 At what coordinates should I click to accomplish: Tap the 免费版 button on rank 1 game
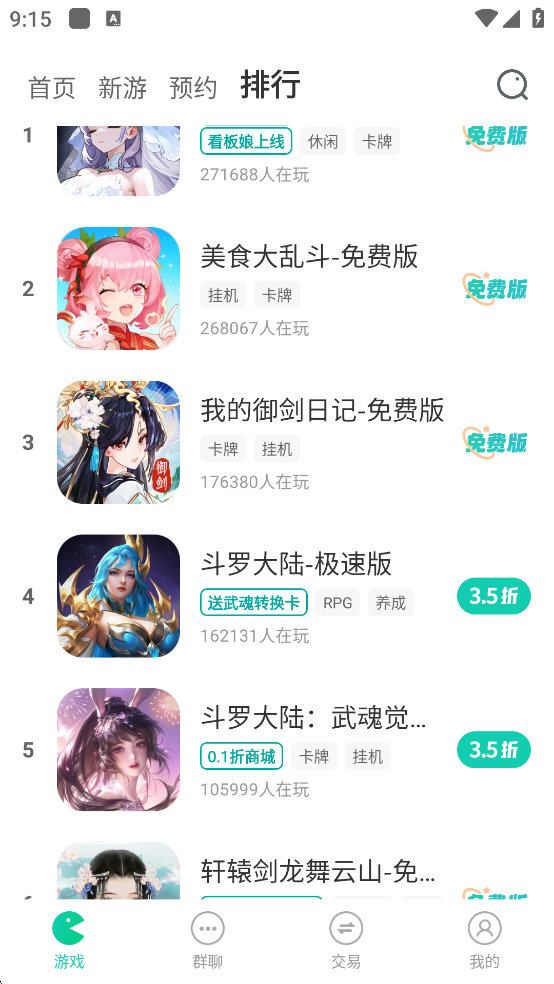(x=495, y=136)
